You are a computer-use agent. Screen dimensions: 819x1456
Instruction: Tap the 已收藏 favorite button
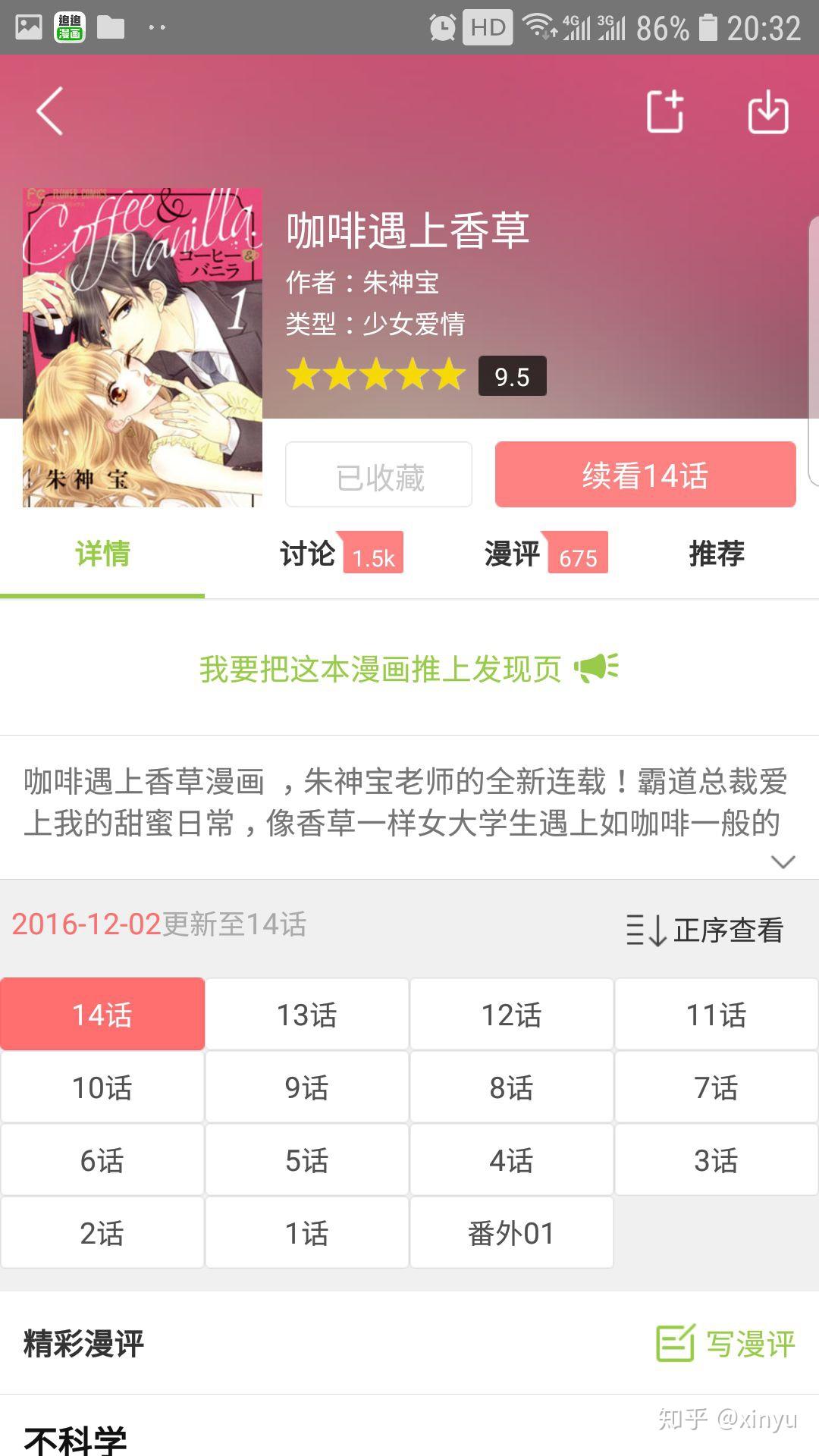point(379,475)
